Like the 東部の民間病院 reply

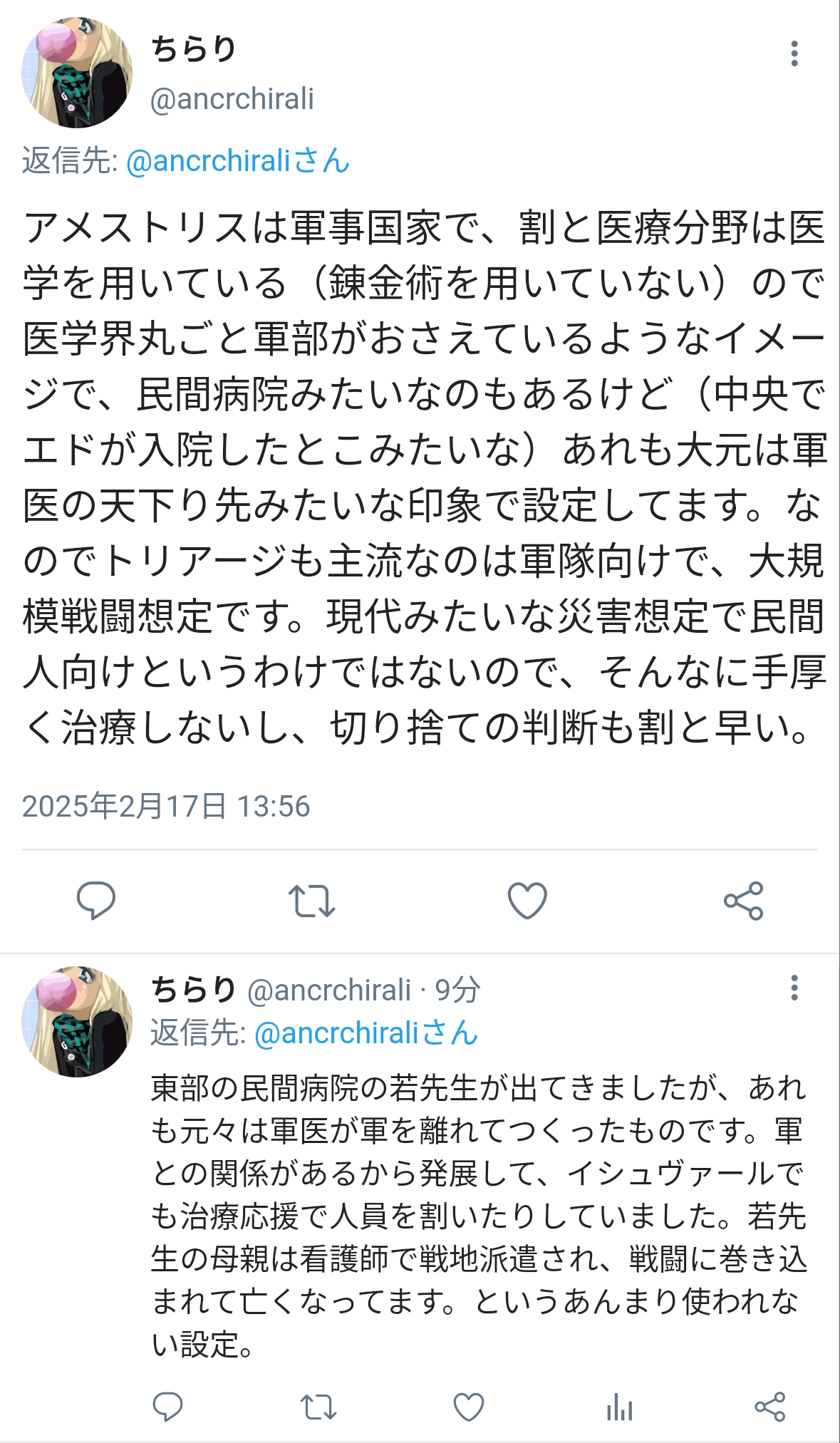(469, 1407)
